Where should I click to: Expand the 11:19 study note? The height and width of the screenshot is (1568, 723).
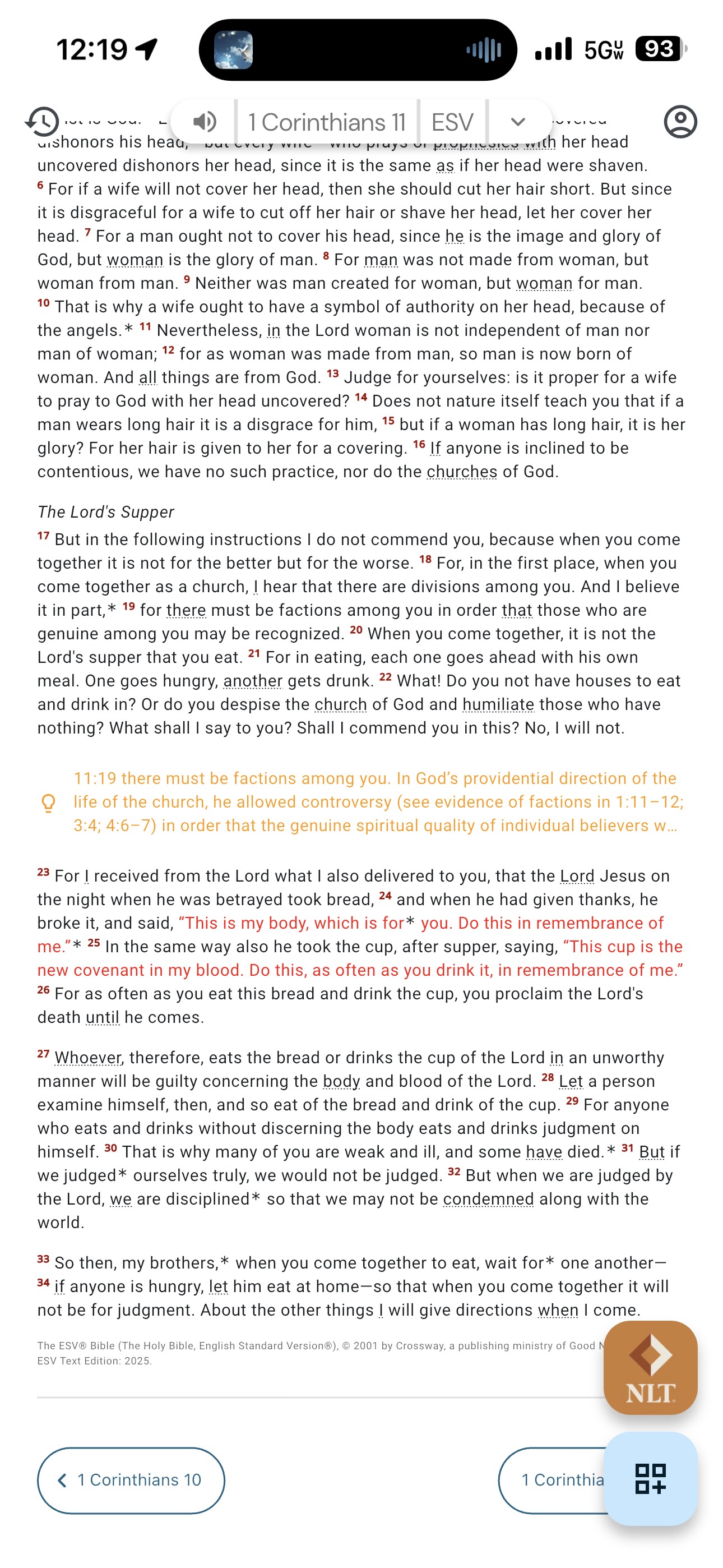375,803
